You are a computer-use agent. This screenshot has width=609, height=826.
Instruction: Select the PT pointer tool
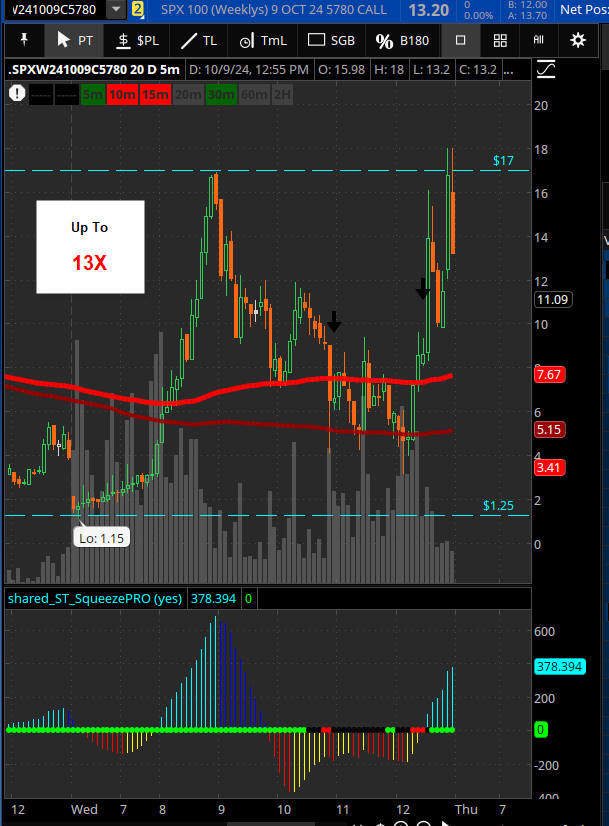click(x=77, y=41)
